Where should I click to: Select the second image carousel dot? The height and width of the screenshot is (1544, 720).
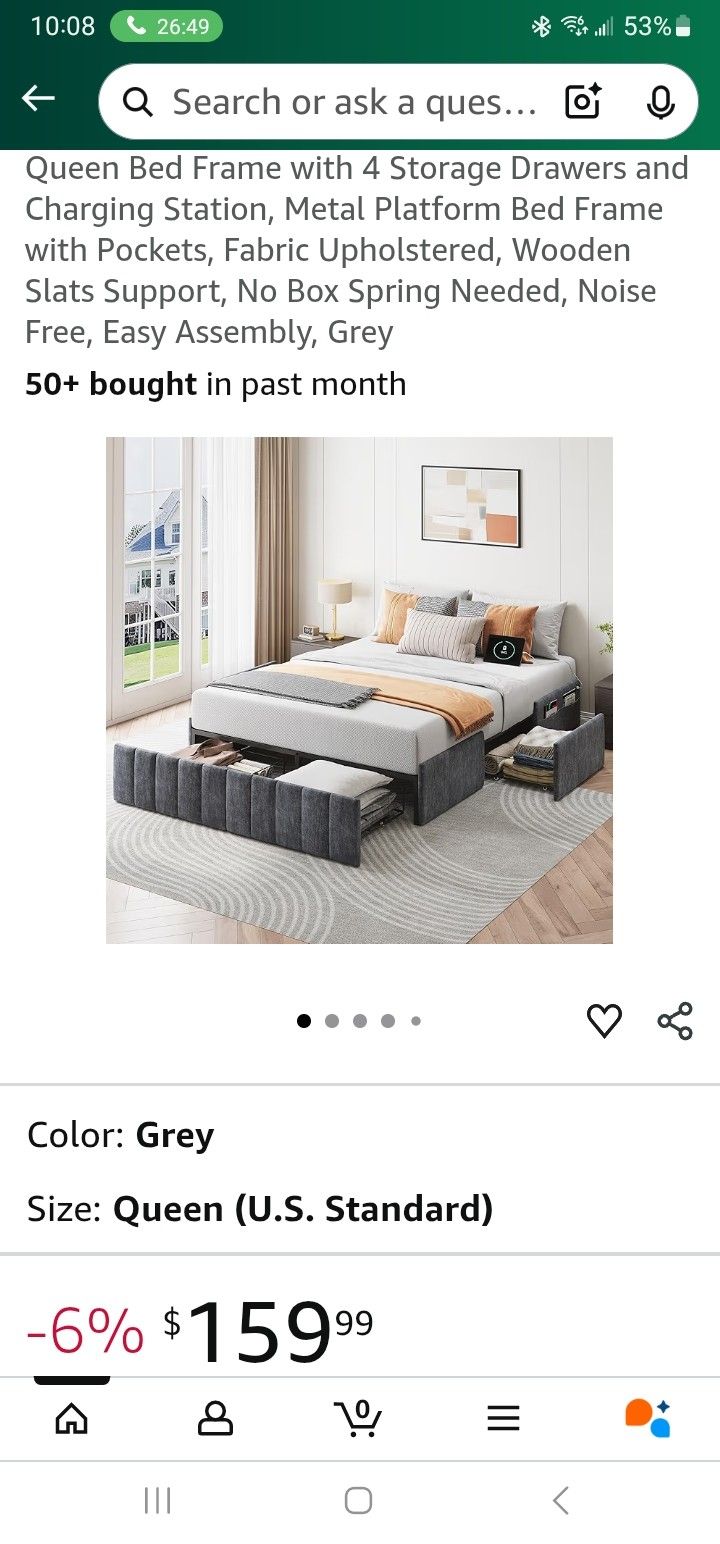[332, 1021]
